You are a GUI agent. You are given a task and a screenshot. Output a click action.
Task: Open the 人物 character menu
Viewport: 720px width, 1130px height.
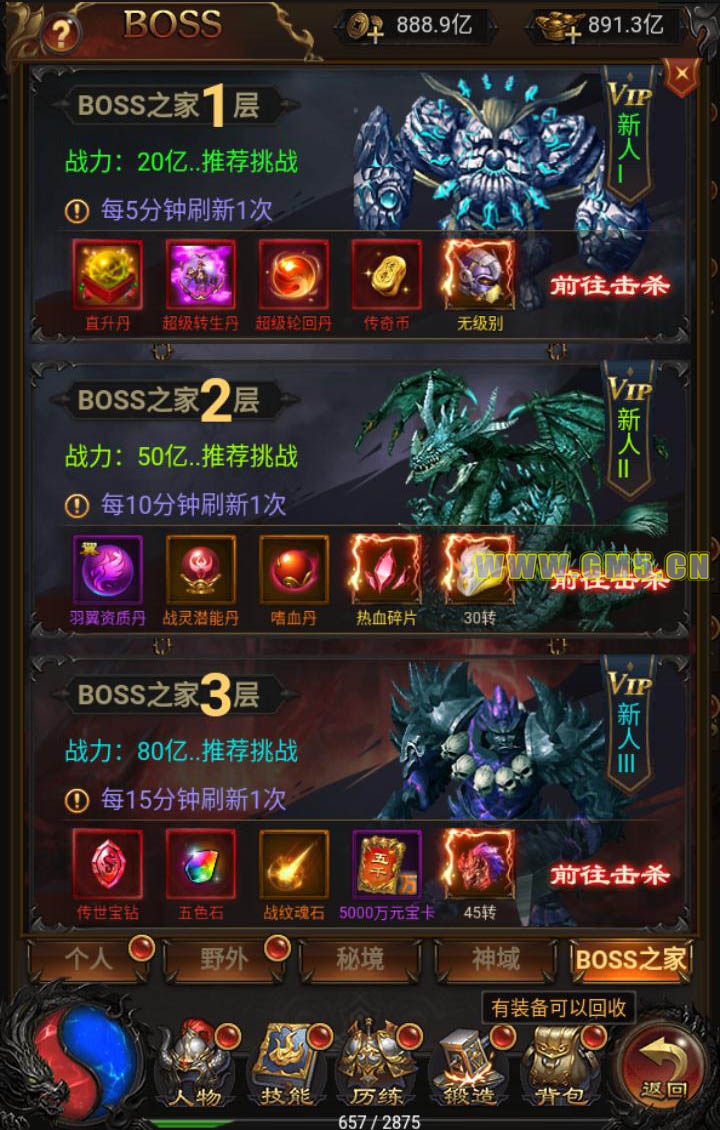tap(195, 1065)
